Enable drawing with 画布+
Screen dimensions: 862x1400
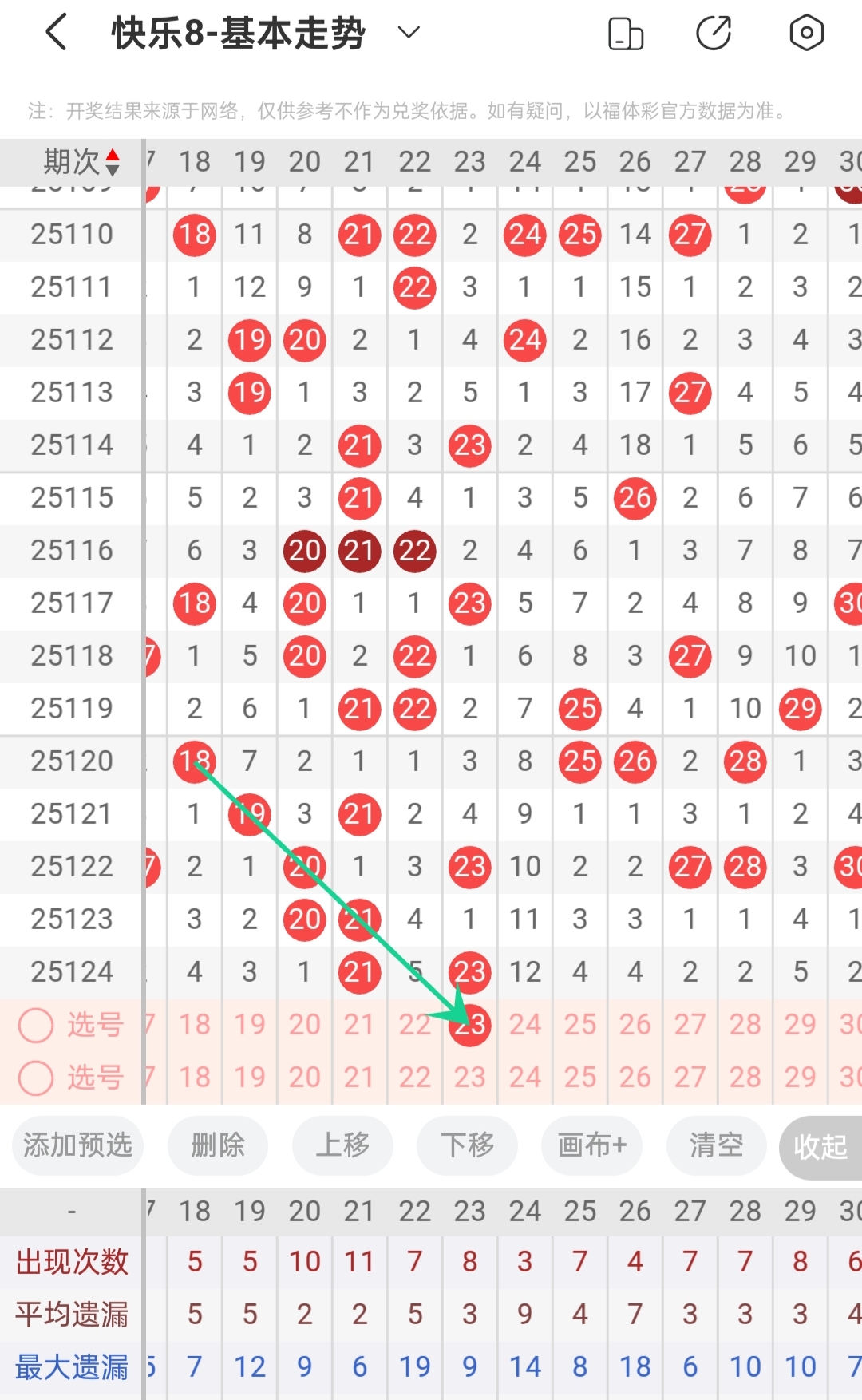(x=591, y=1145)
